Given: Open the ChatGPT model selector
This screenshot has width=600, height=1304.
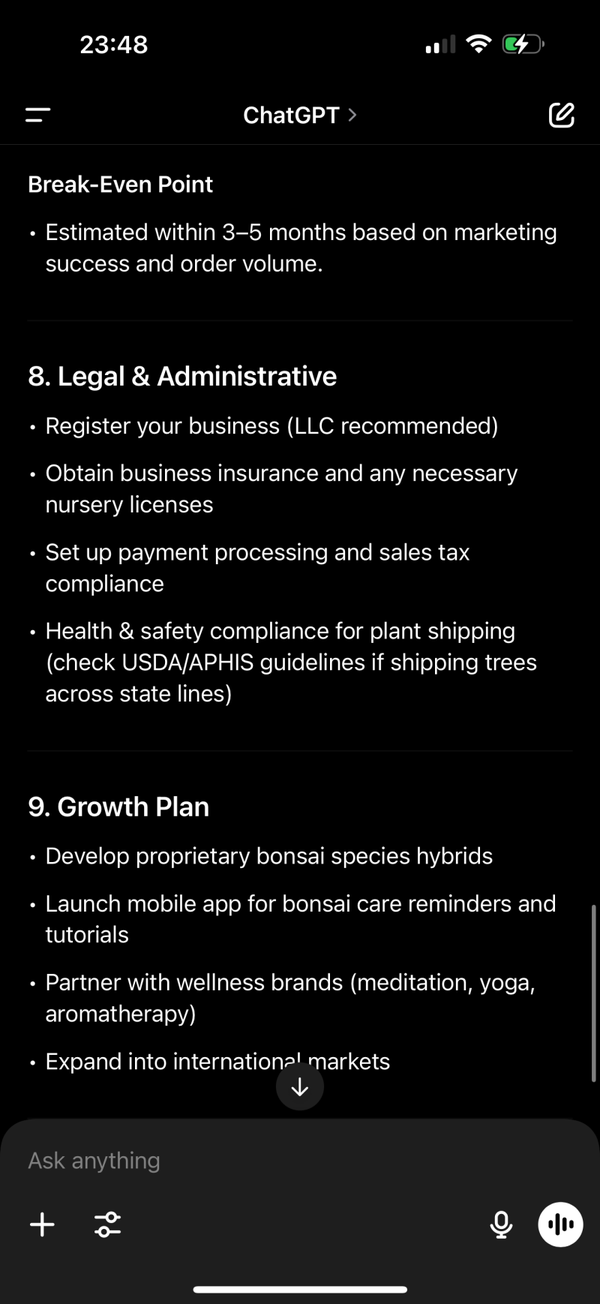Looking at the screenshot, I should coord(299,115).
